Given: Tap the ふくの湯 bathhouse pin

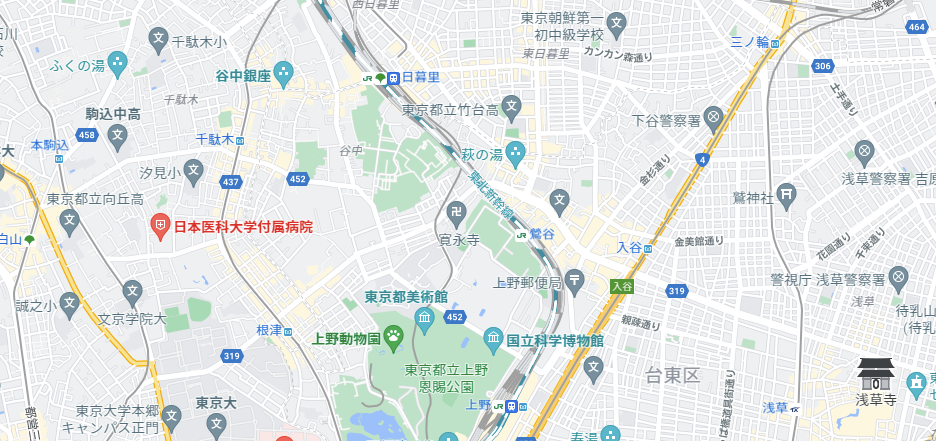Looking at the screenshot, I should point(118,66).
